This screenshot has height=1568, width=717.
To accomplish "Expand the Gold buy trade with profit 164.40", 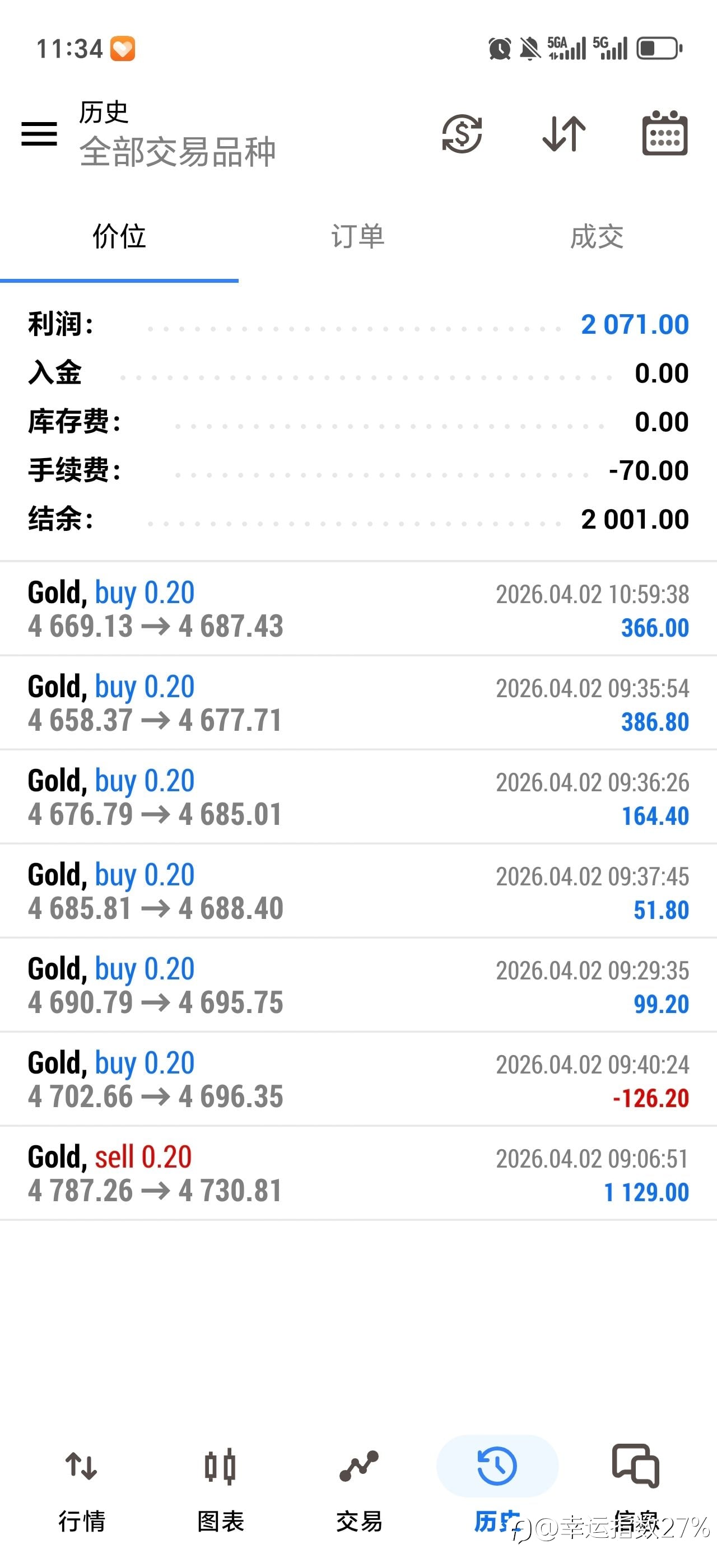I will click(x=358, y=797).
